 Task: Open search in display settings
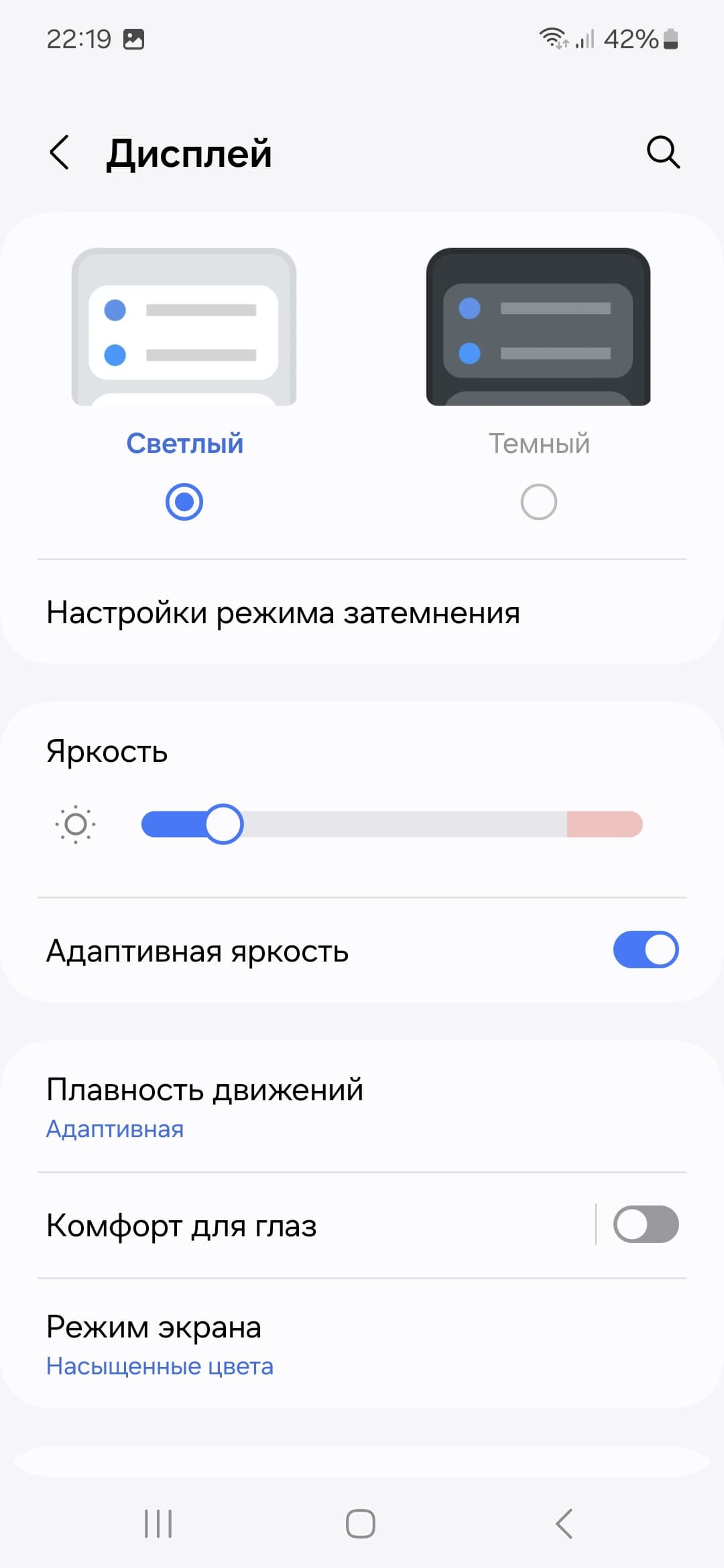[662, 152]
